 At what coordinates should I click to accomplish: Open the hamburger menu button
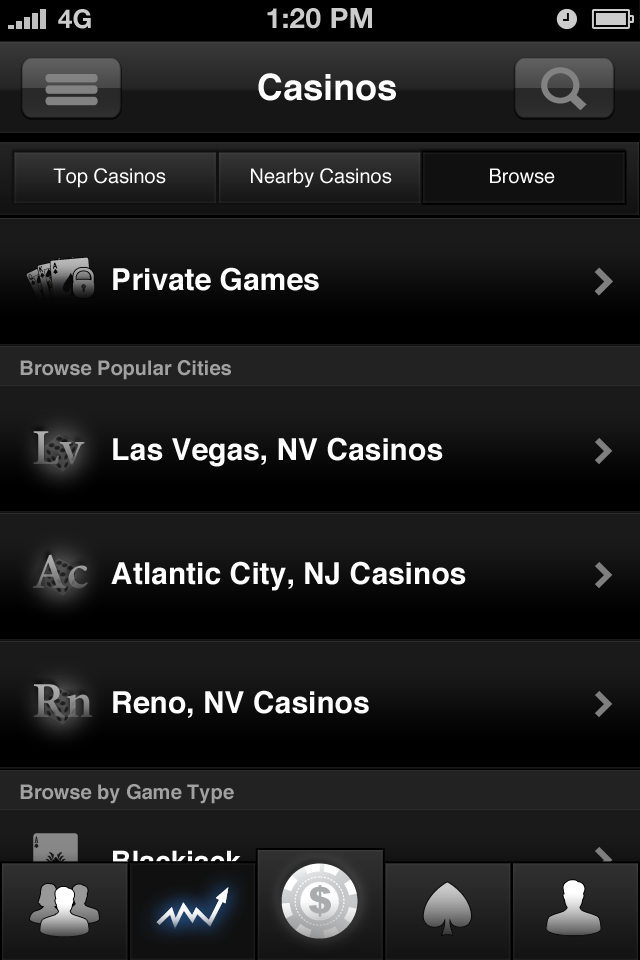click(71, 88)
